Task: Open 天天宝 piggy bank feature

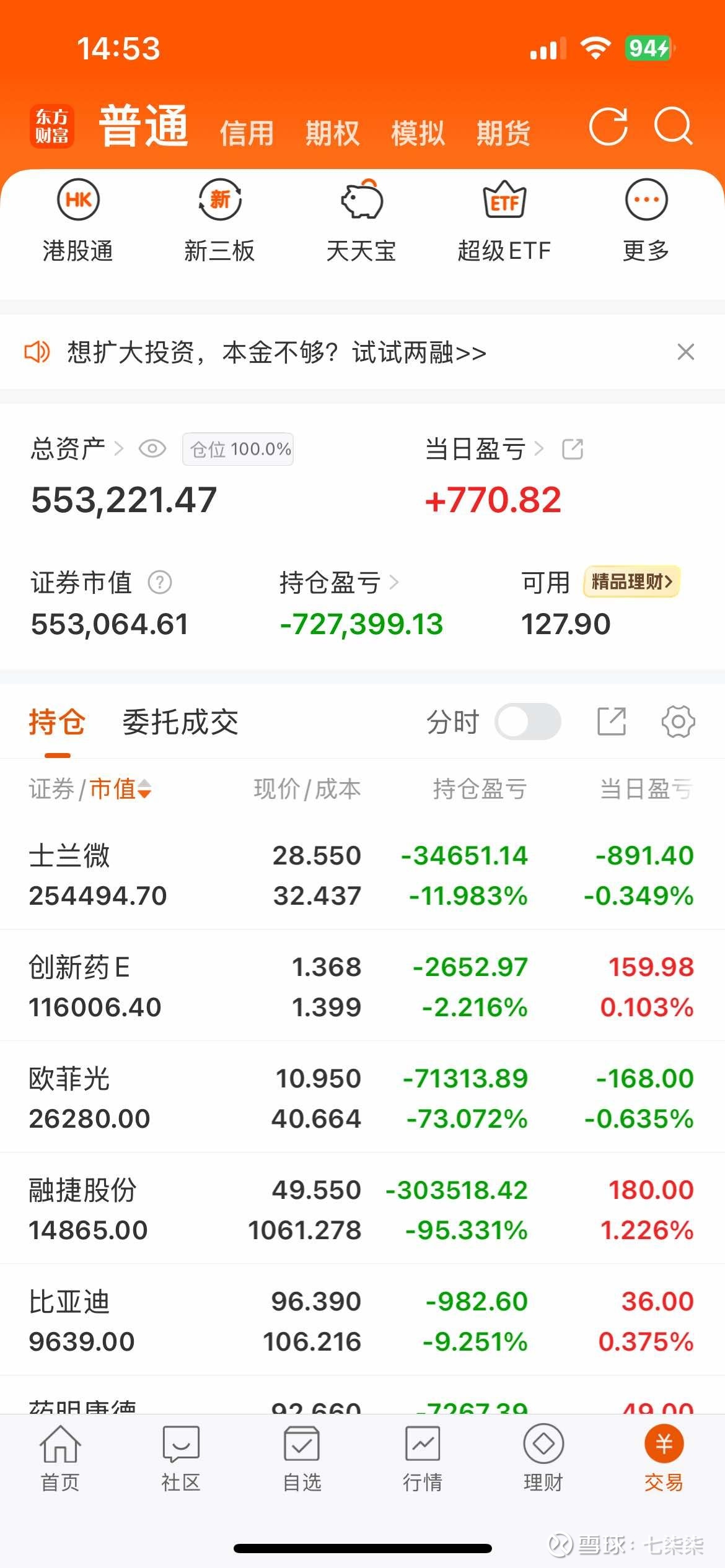Action: tap(362, 217)
